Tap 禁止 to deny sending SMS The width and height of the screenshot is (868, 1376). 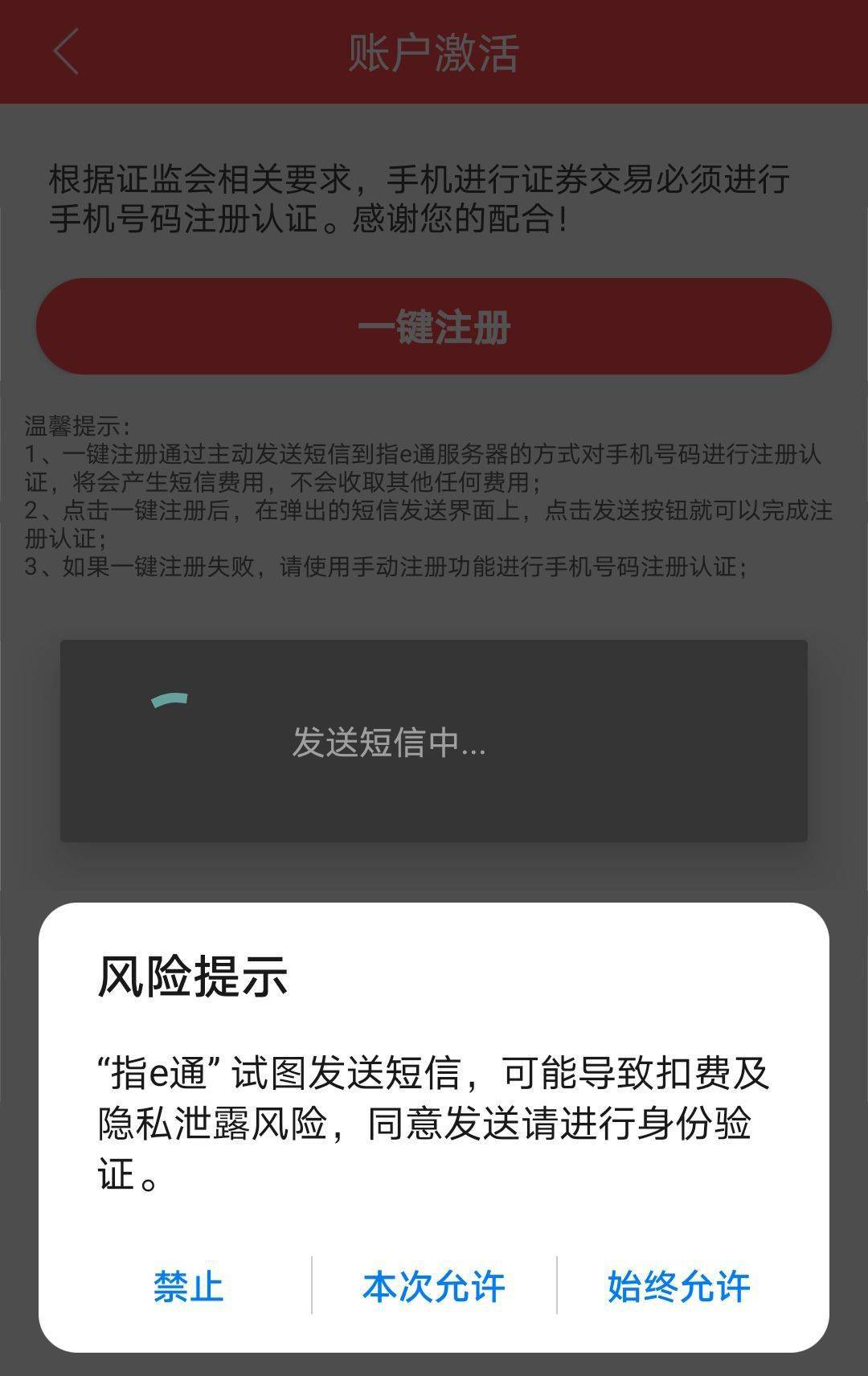pos(188,1286)
